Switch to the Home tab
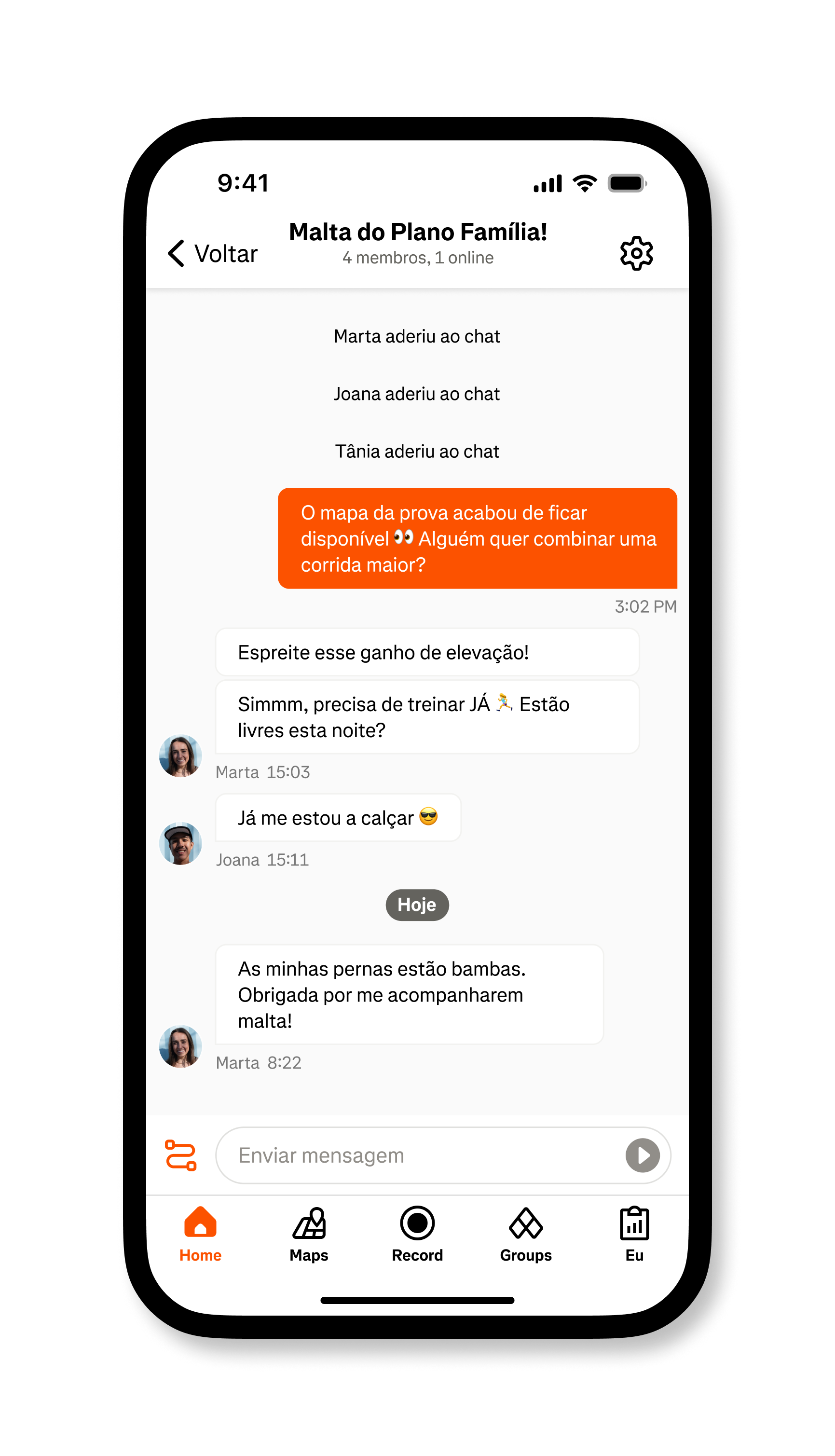The height and width of the screenshot is (1456, 835). 200,1234
